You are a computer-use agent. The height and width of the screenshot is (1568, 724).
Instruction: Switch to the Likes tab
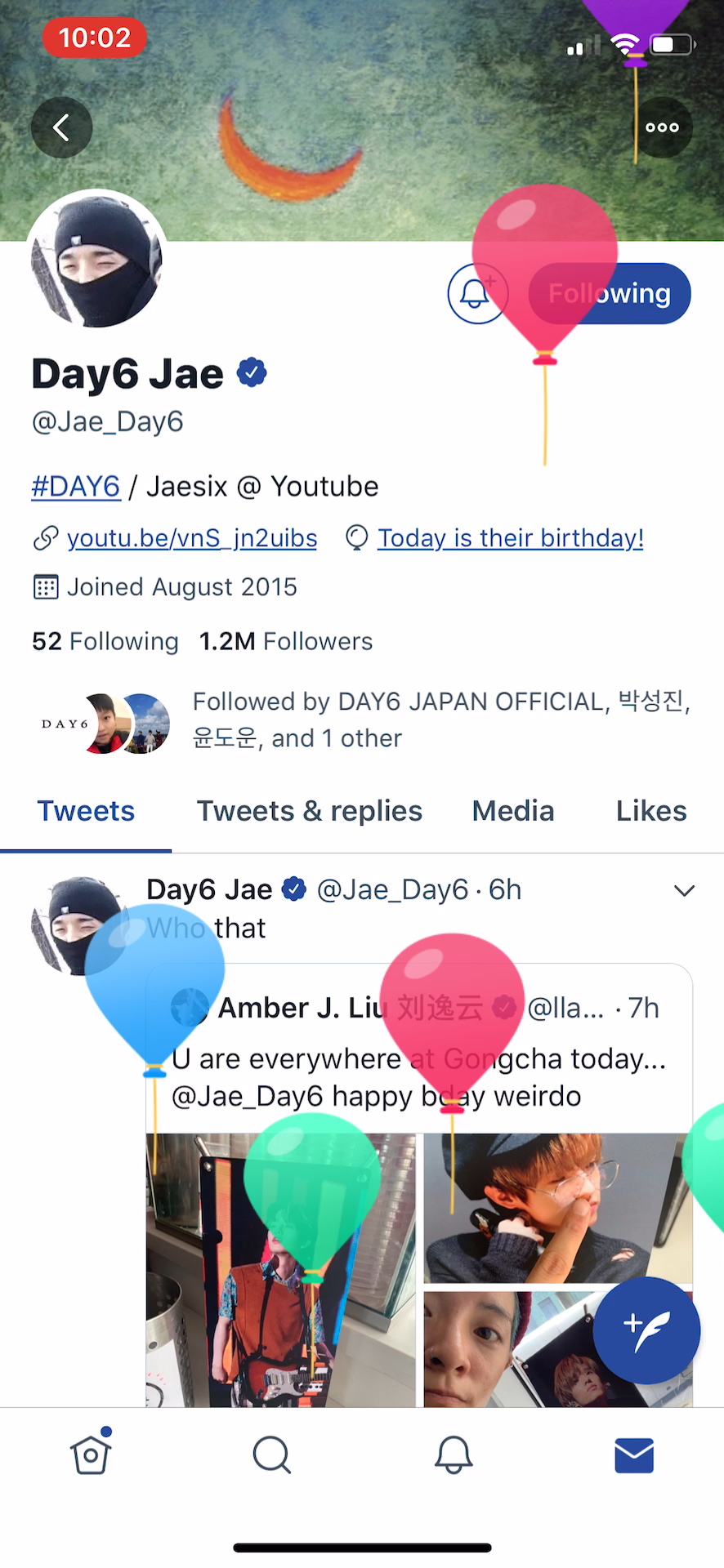click(x=651, y=811)
